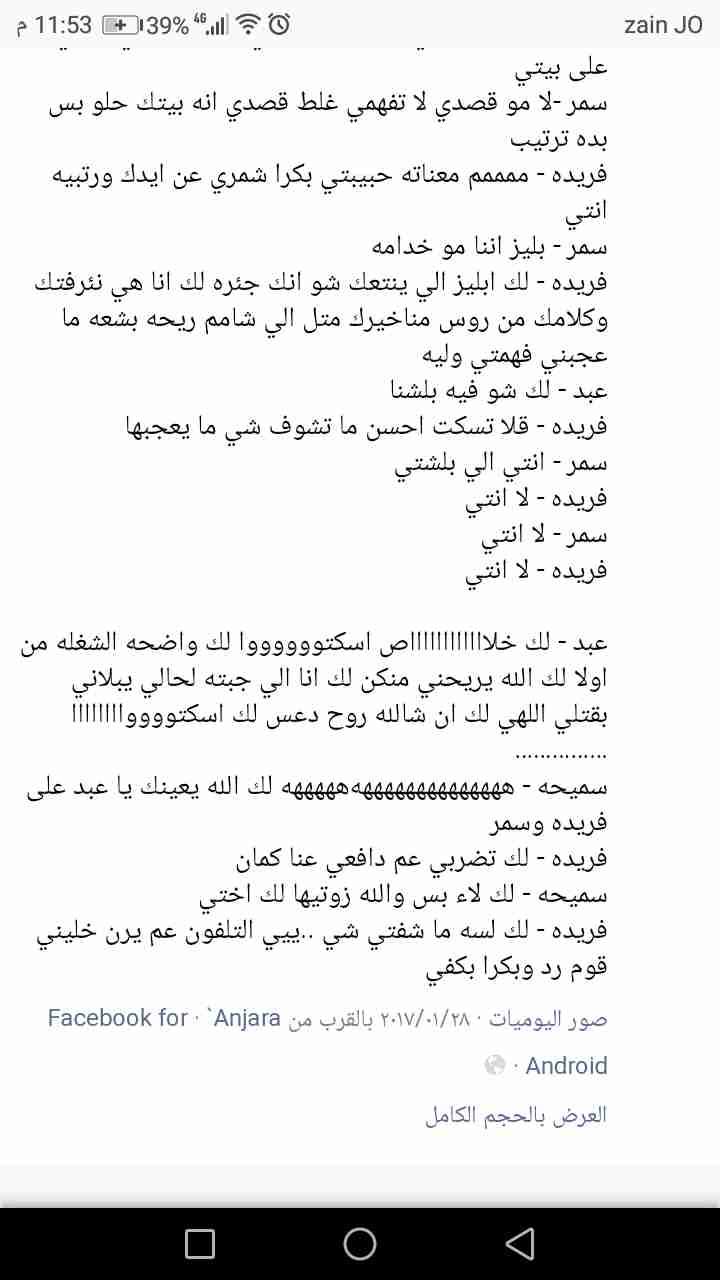Go back with the system back button

[519, 1243]
